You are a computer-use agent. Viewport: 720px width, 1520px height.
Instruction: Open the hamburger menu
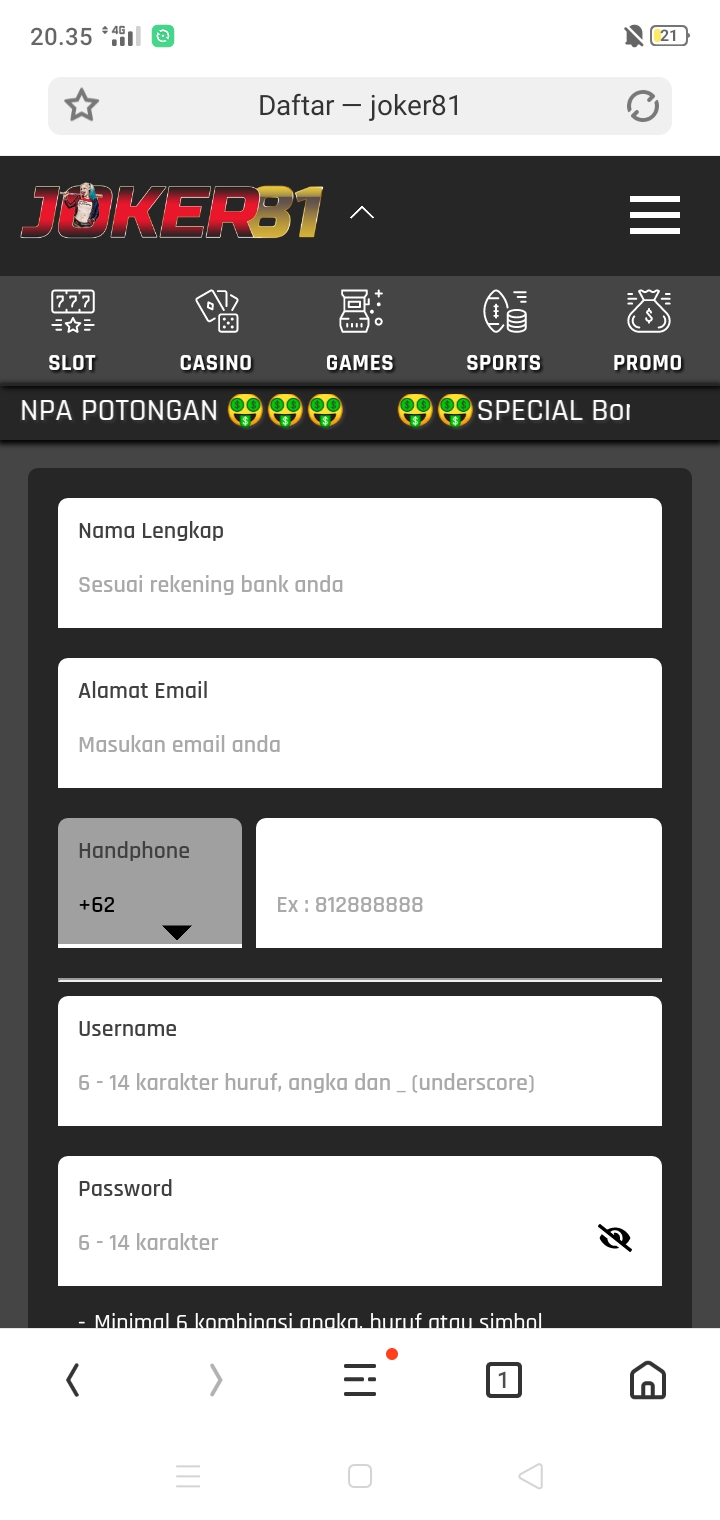coord(654,215)
